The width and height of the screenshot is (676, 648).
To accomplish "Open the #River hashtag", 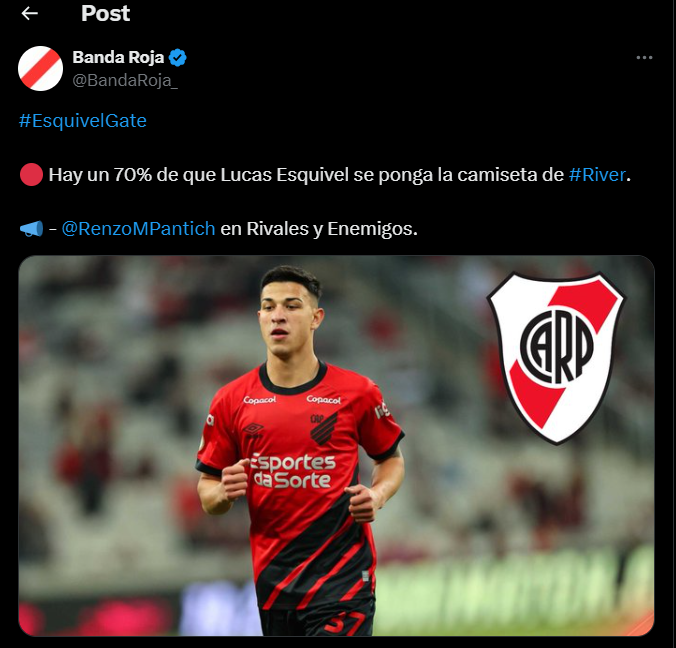I will (x=597, y=175).
